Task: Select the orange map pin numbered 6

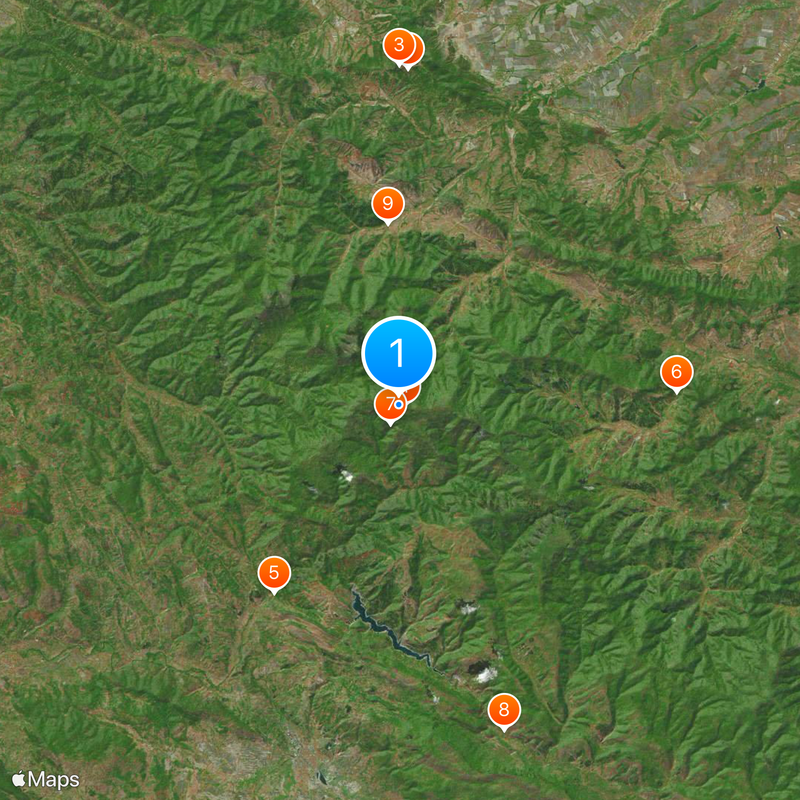Action: (676, 373)
